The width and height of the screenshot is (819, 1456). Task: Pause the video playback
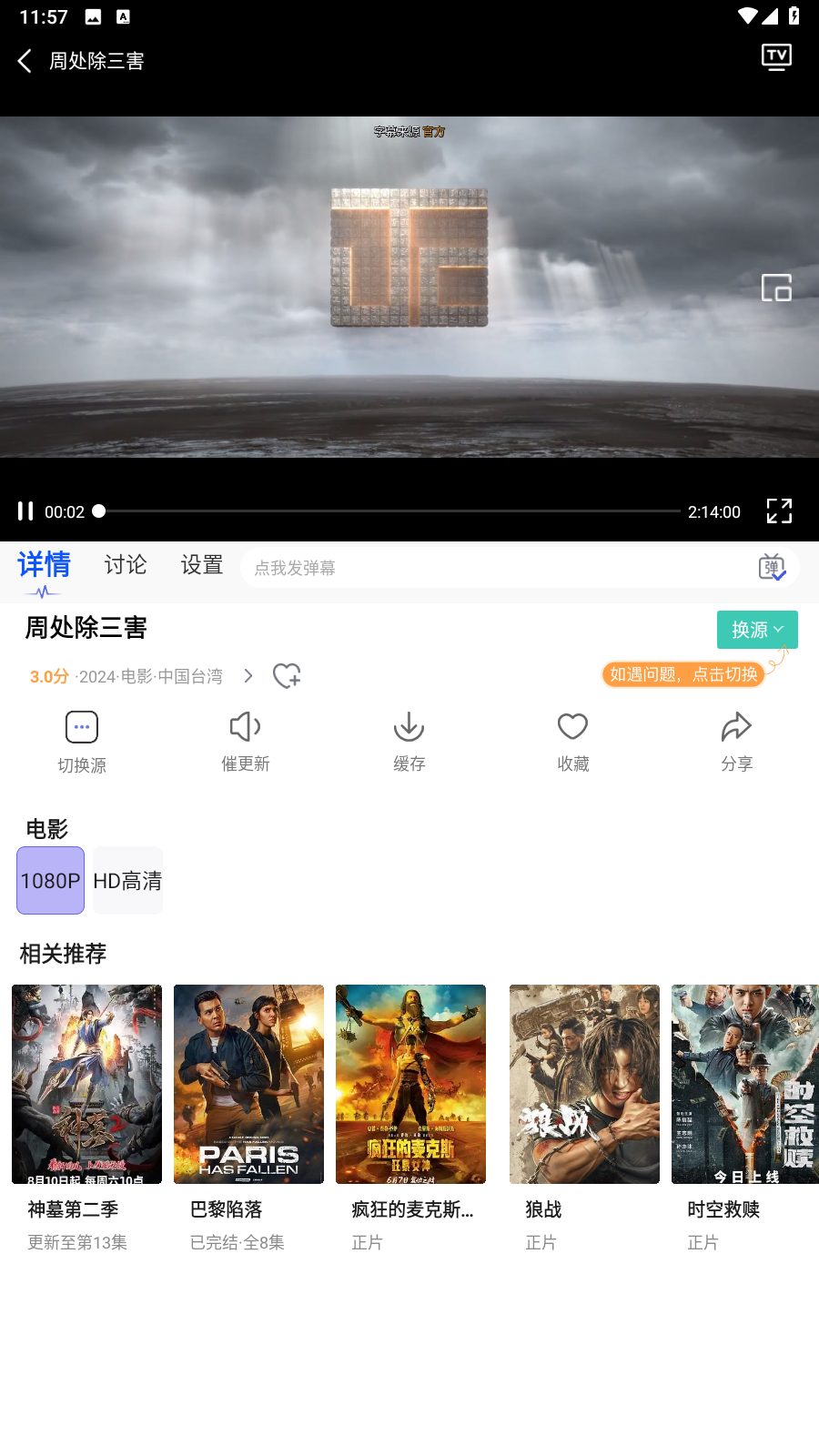tap(25, 511)
